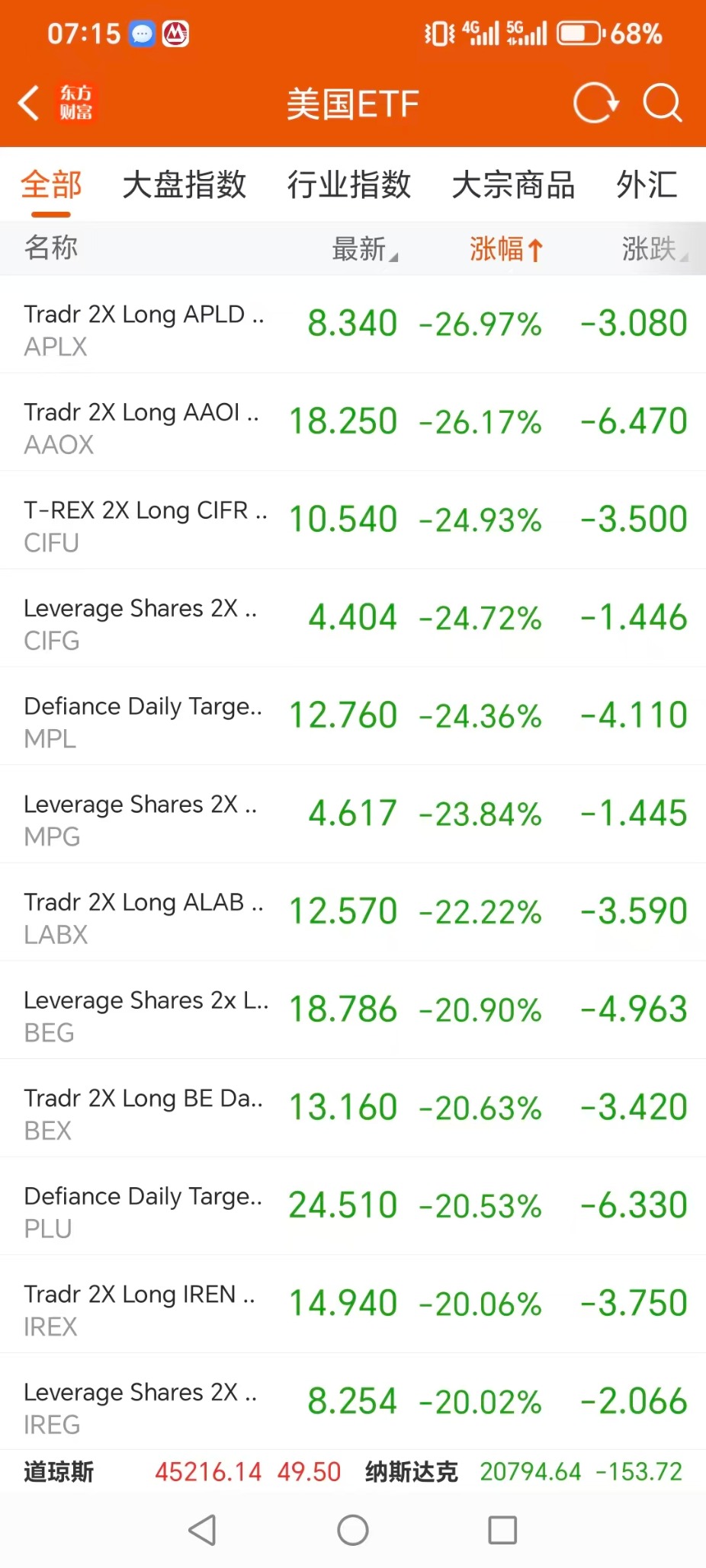Image resolution: width=706 pixels, height=1568 pixels.
Task: Go back from the 美国ETF page
Action: coord(29,103)
